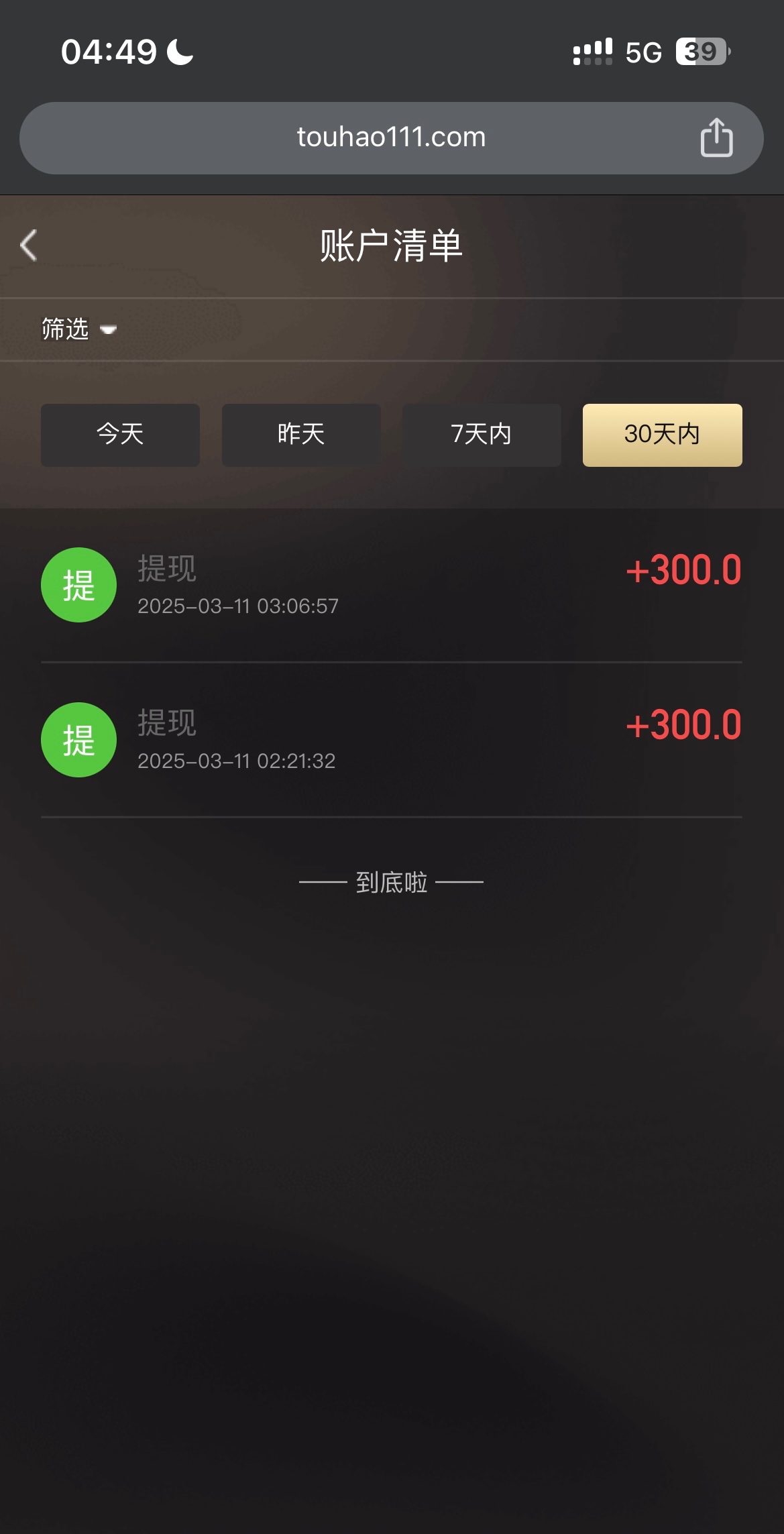Tap the green 提 icon on the second record

point(78,740)
